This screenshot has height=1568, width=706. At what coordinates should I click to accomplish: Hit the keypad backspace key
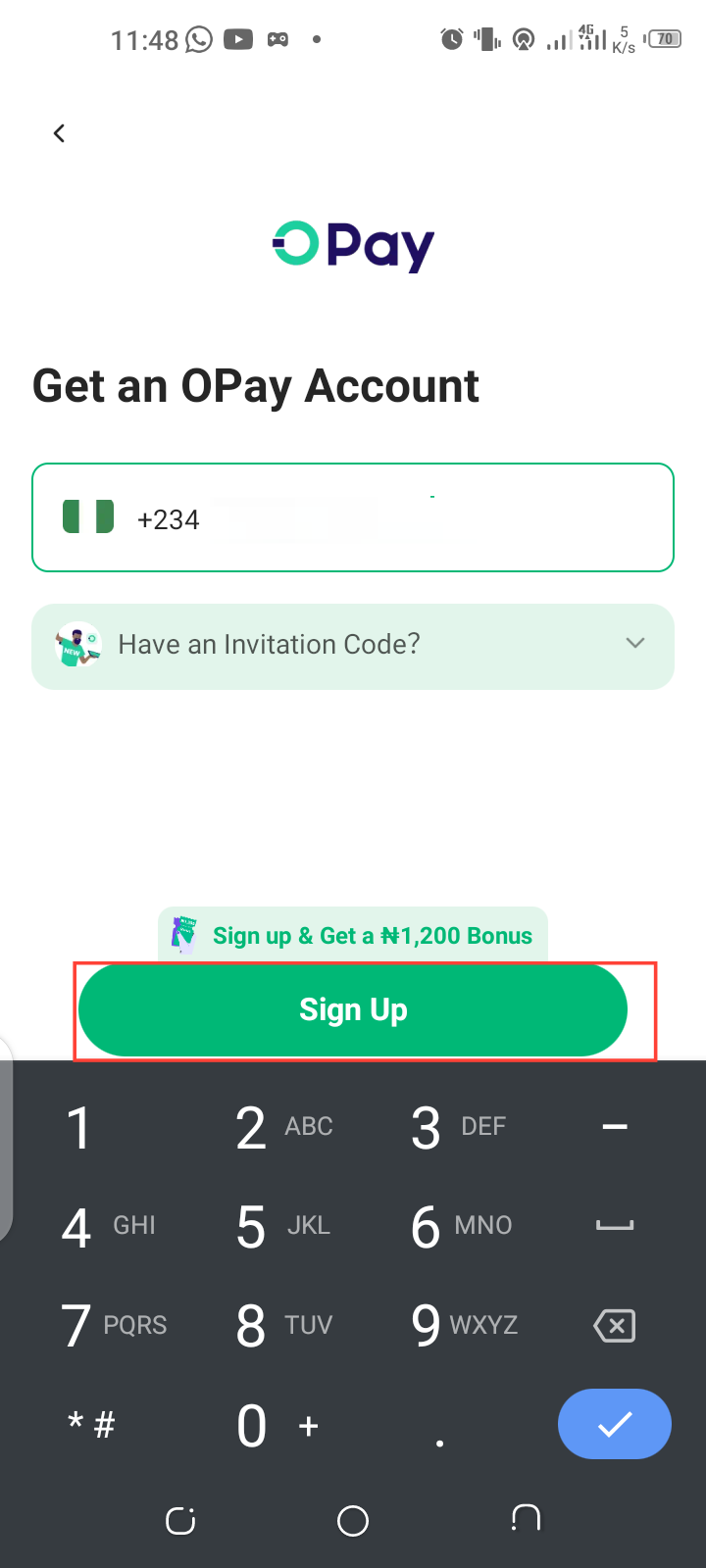point(615,1325)
